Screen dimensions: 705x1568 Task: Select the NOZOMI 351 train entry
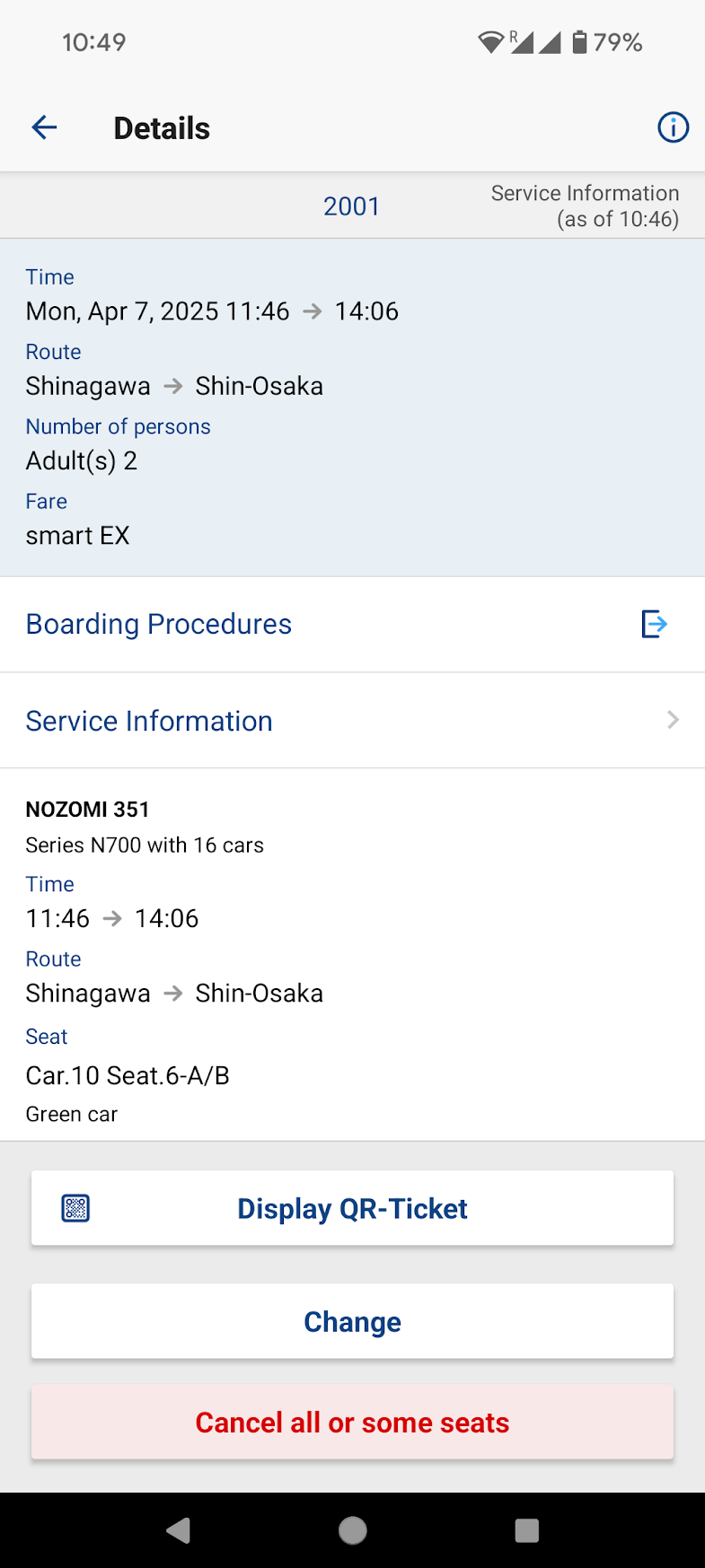[88, 809]
